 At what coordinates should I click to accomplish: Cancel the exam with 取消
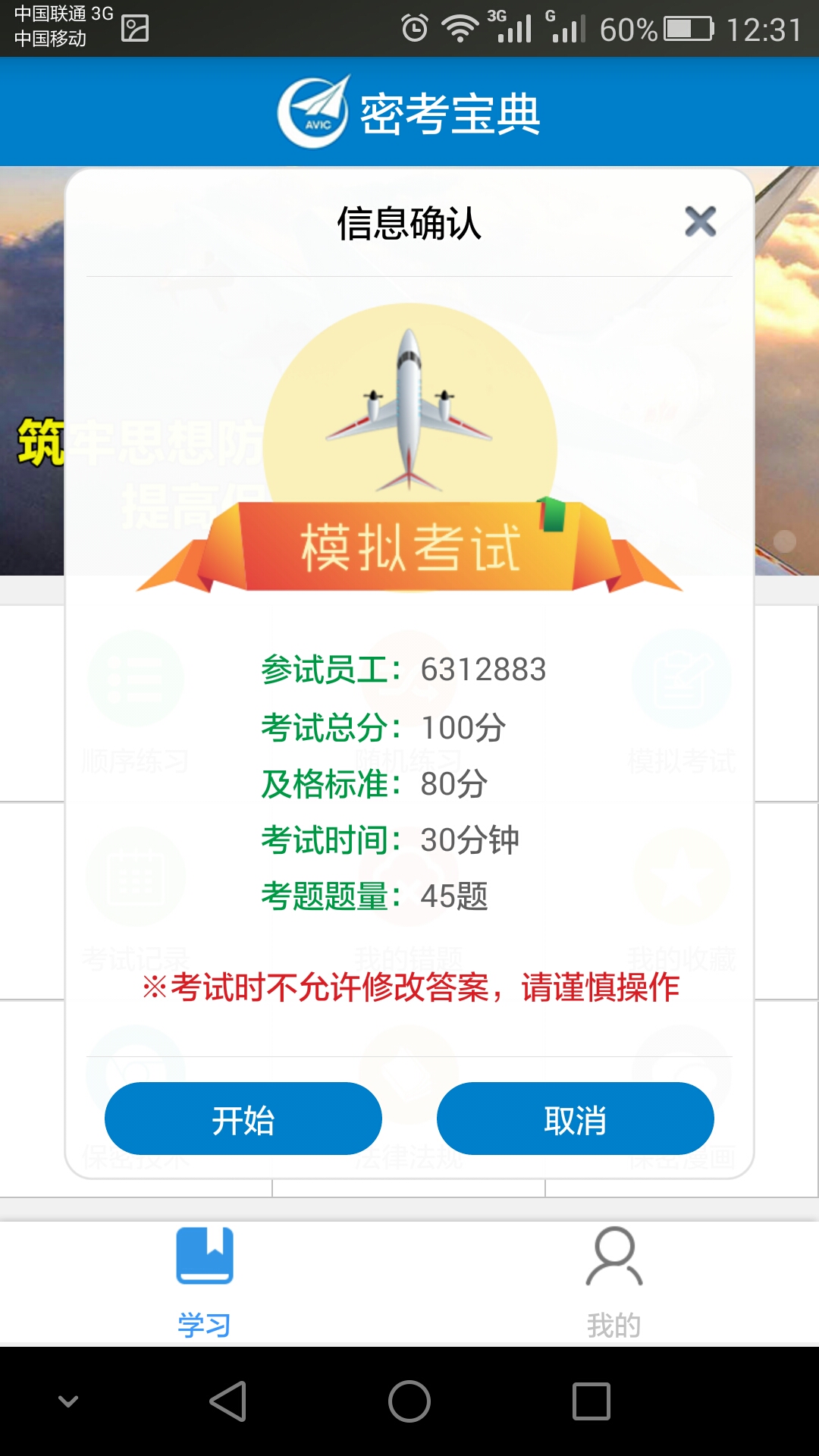point(575,1119)
